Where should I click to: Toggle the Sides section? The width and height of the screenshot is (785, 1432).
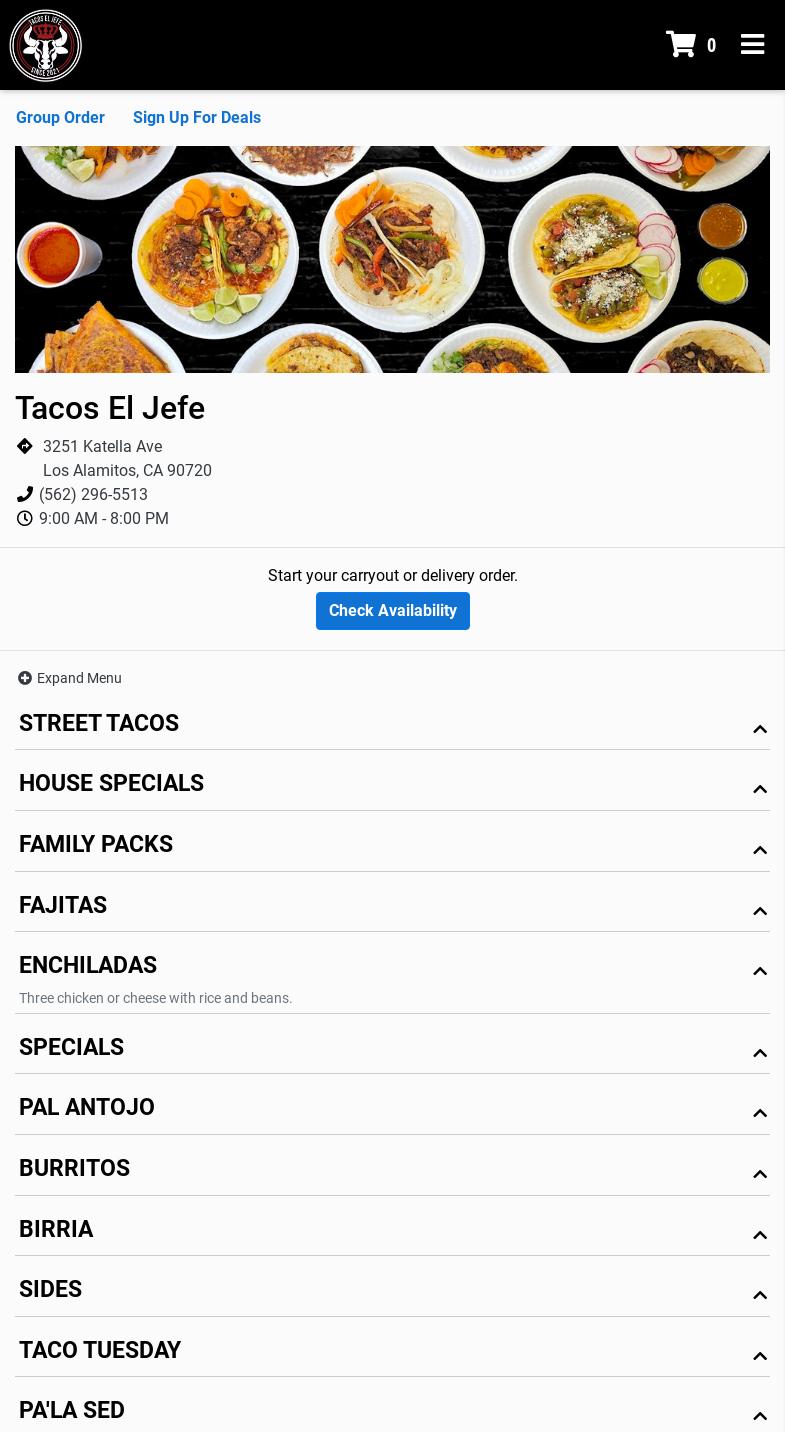pyautogui.click(x=392, y=1290)
